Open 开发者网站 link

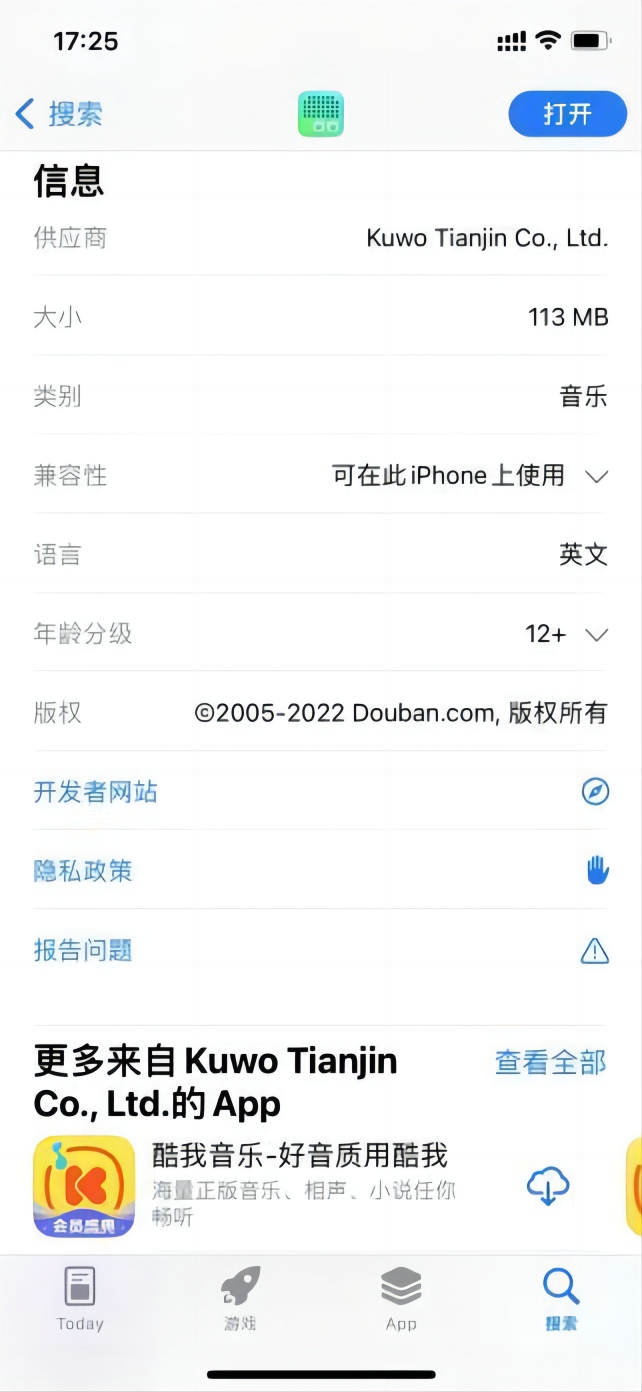click(96, 792)
